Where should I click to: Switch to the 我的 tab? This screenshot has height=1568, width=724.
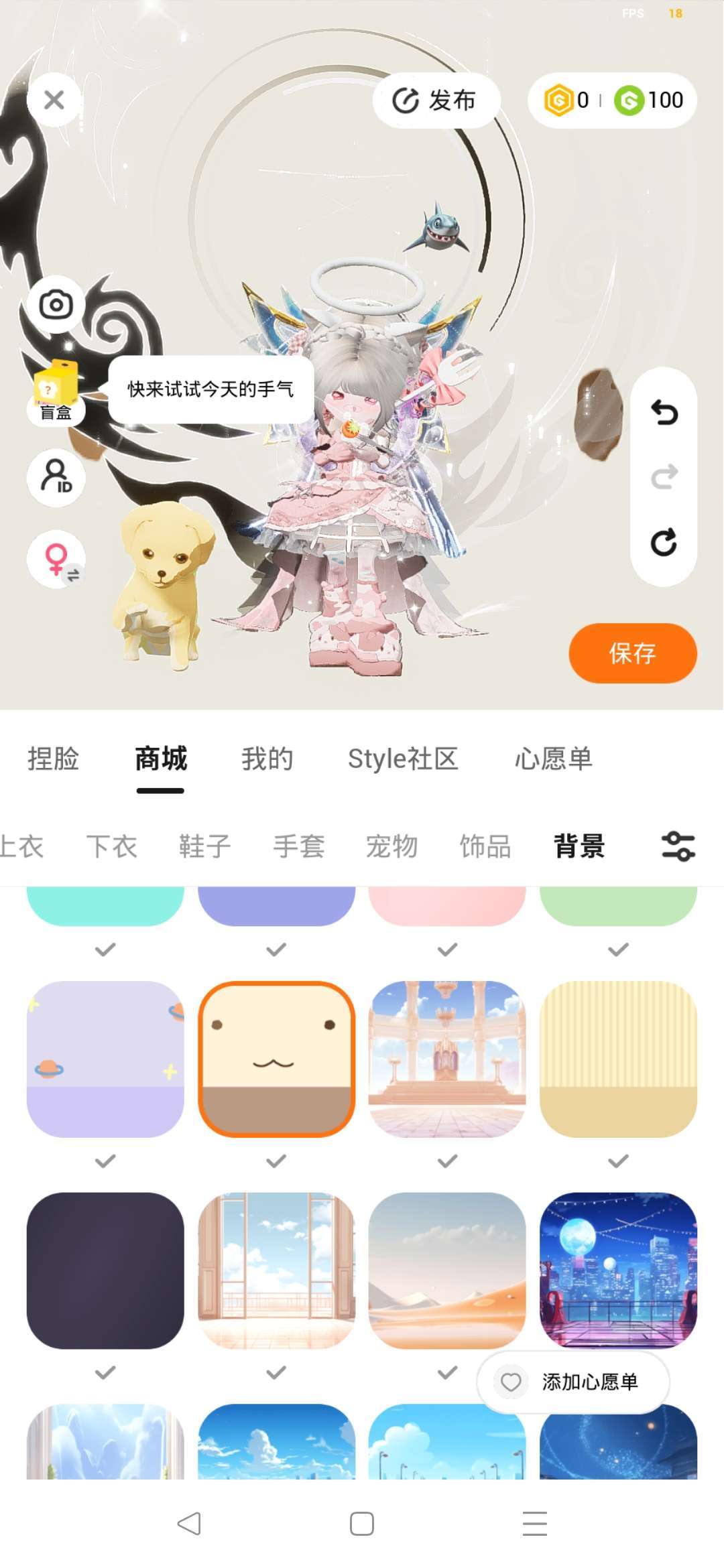coord(267,759)
